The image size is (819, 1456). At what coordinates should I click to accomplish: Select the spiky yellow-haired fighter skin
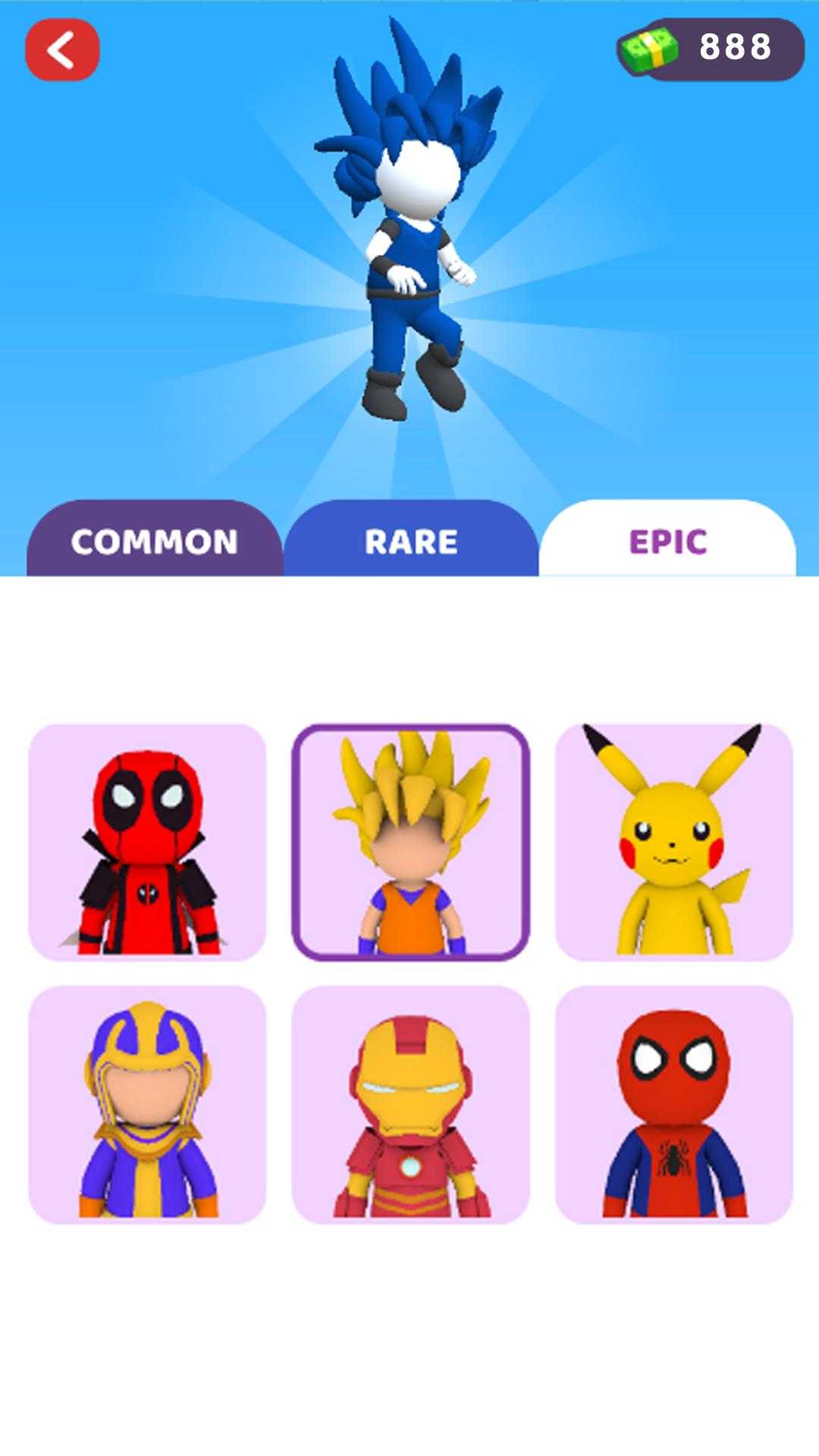(x=410, y=843)
